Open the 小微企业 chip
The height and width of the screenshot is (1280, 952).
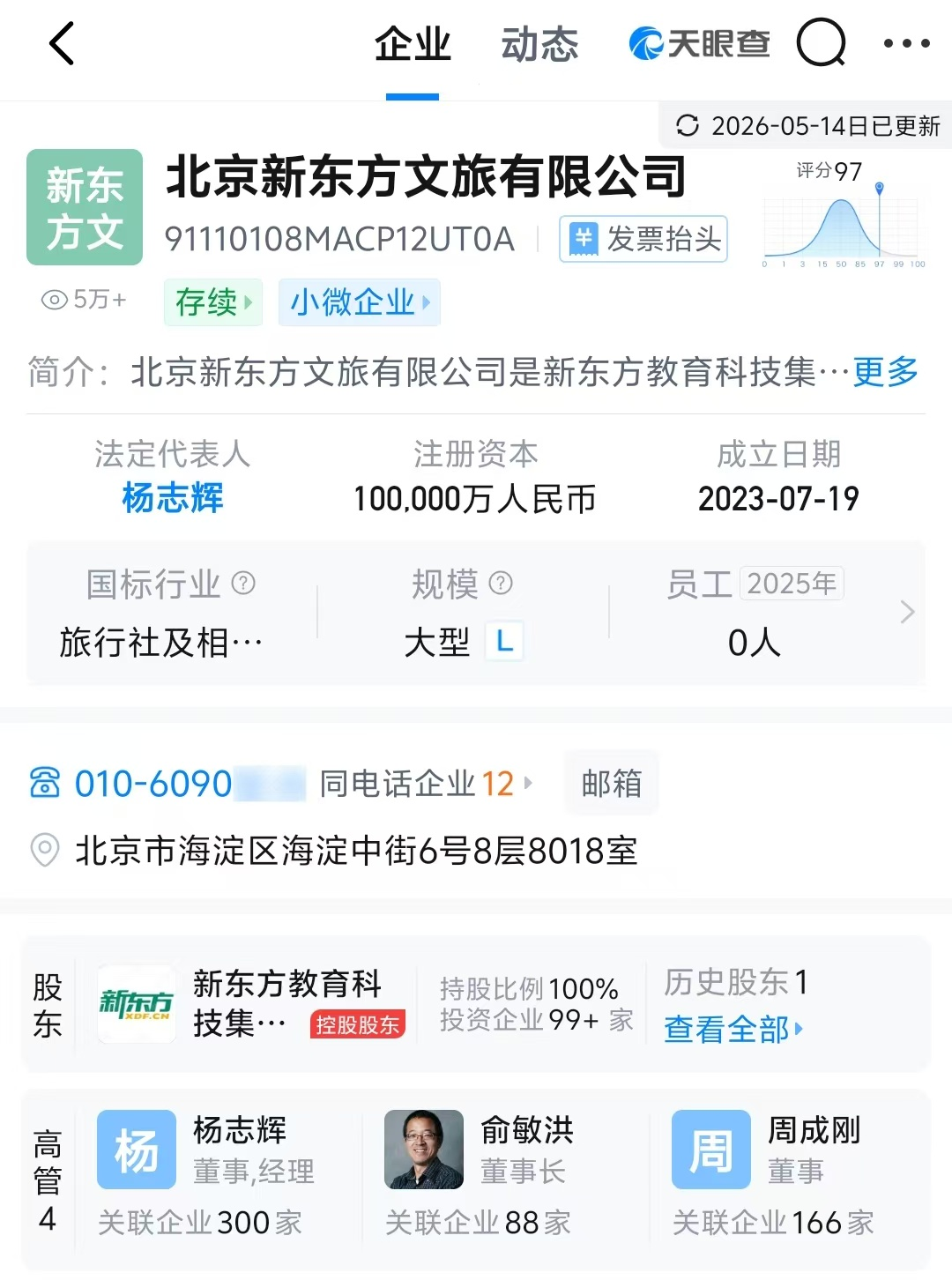click(360, 302)
